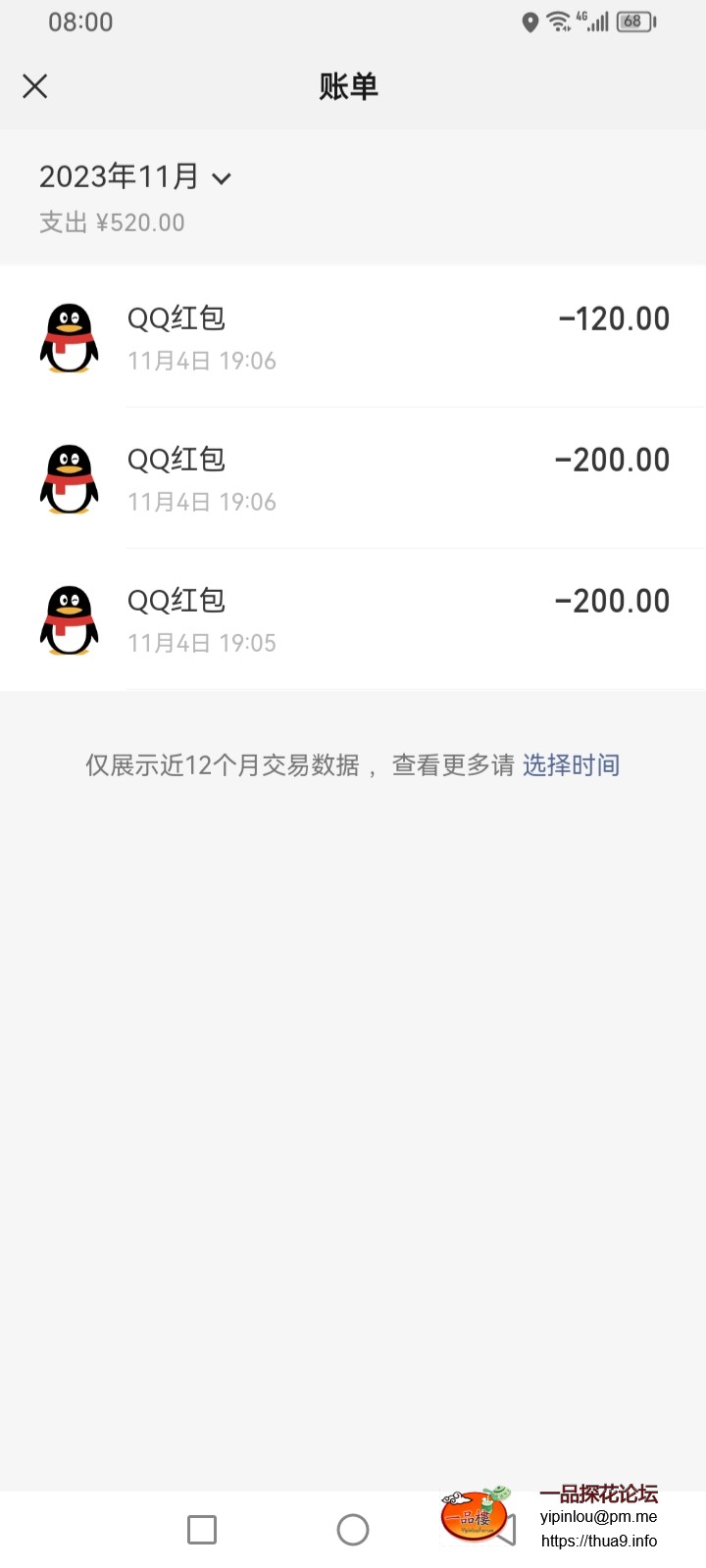The width and height of the screenshot is (706, 1568).
Task: Tap the 账单 title at the top
Action: point(350,86)
